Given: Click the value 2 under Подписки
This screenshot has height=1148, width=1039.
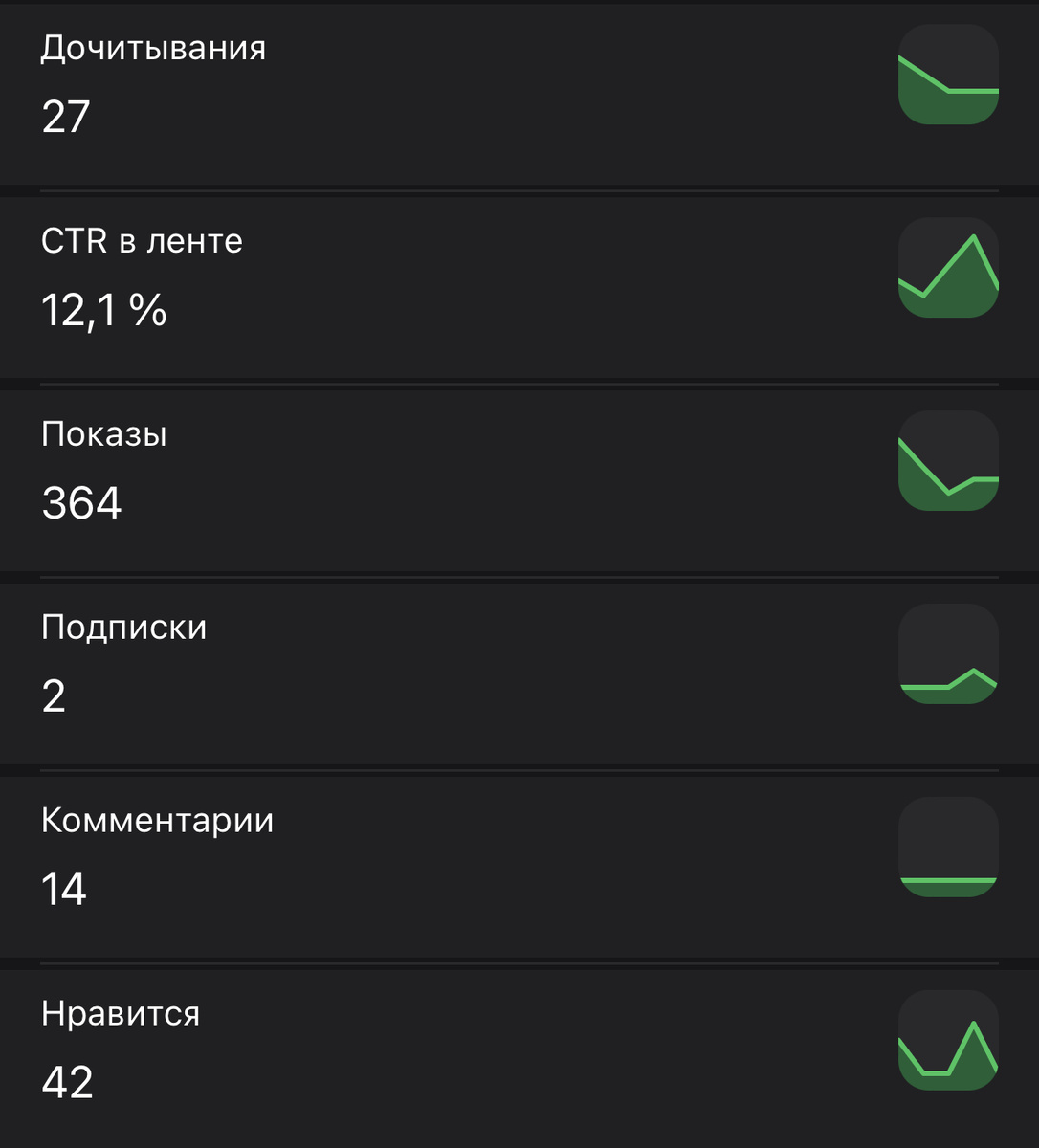Looking at the screenshot, I should pos(53,696).
